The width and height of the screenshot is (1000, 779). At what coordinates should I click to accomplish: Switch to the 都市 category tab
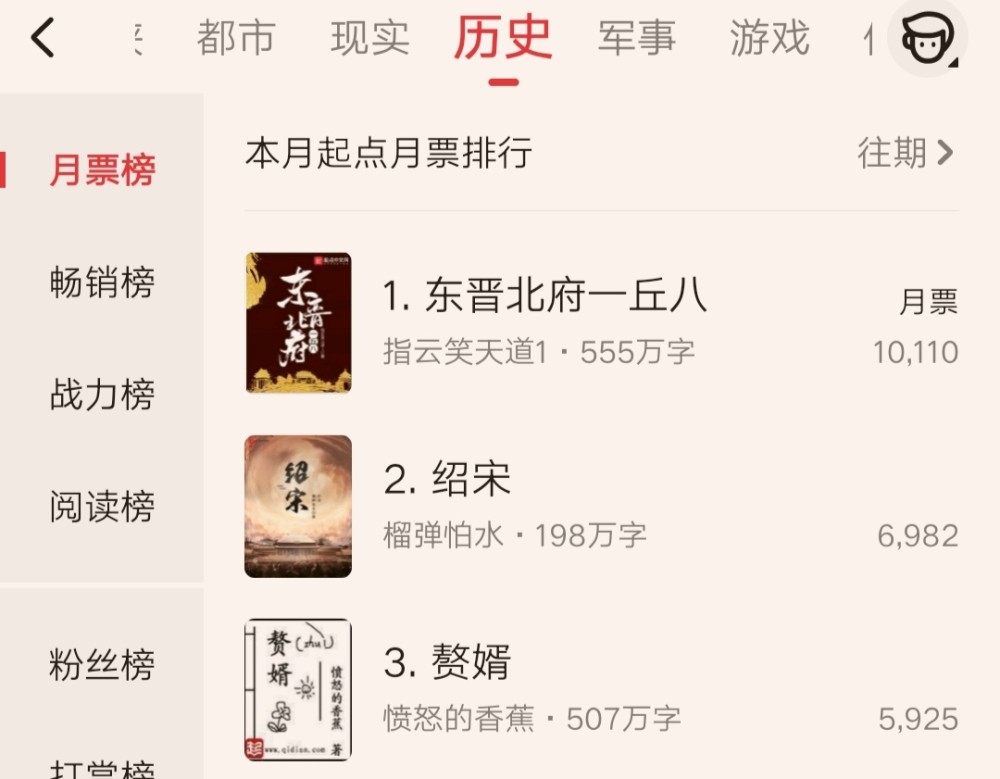tap(235, 38)
